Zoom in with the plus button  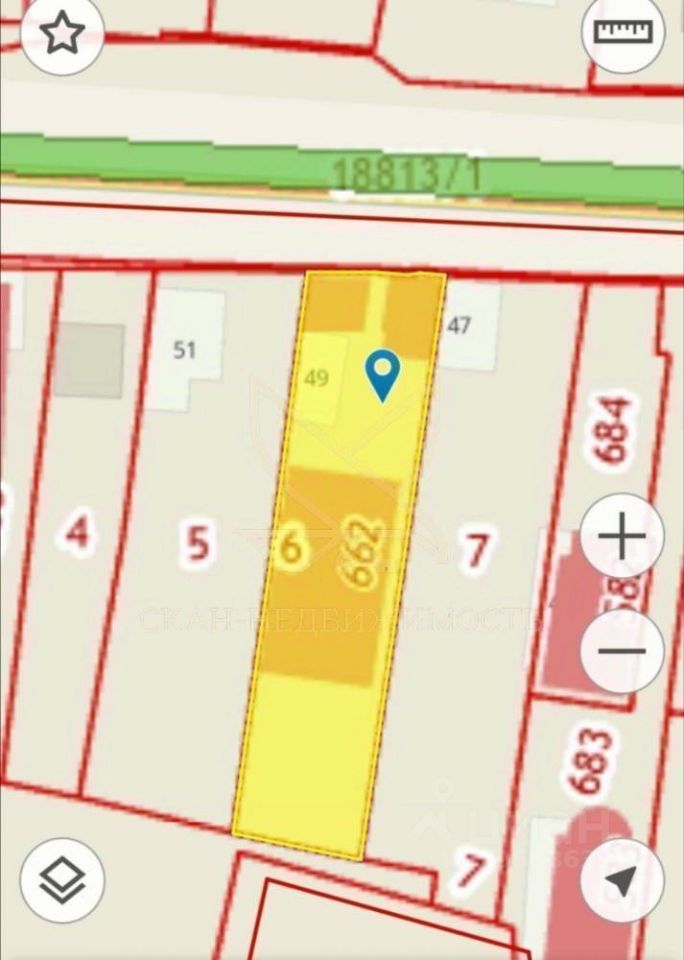coord(622,538)
